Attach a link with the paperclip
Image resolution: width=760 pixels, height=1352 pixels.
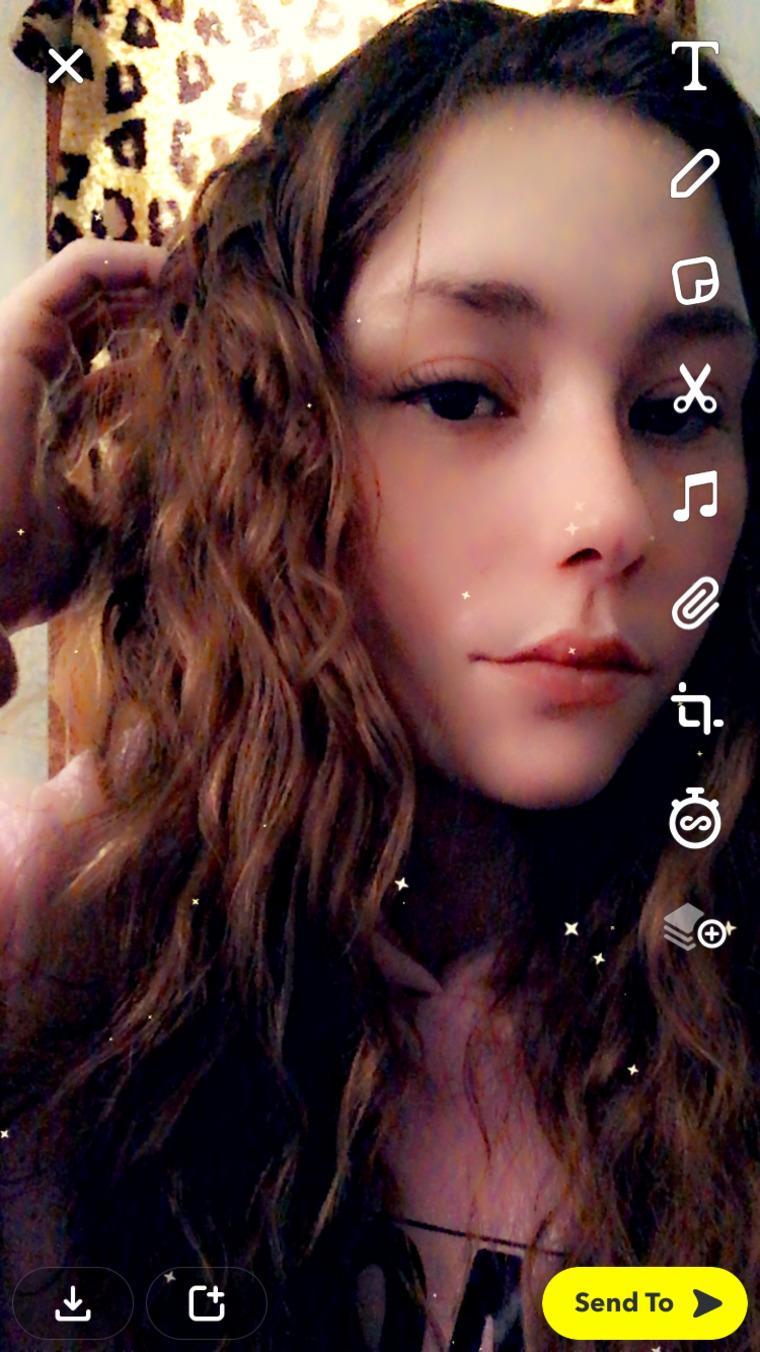click(695, 603)
